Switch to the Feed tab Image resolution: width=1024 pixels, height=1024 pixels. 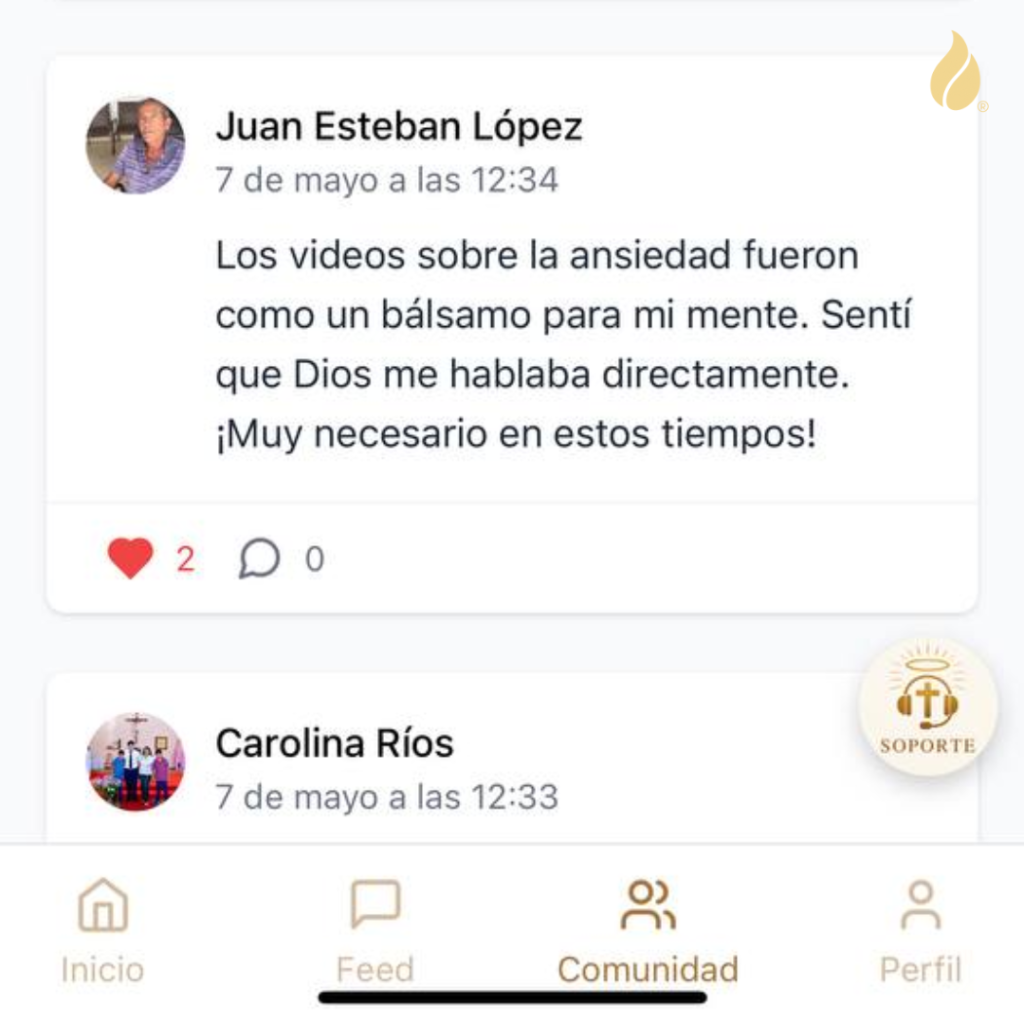[x=375, y=929]
